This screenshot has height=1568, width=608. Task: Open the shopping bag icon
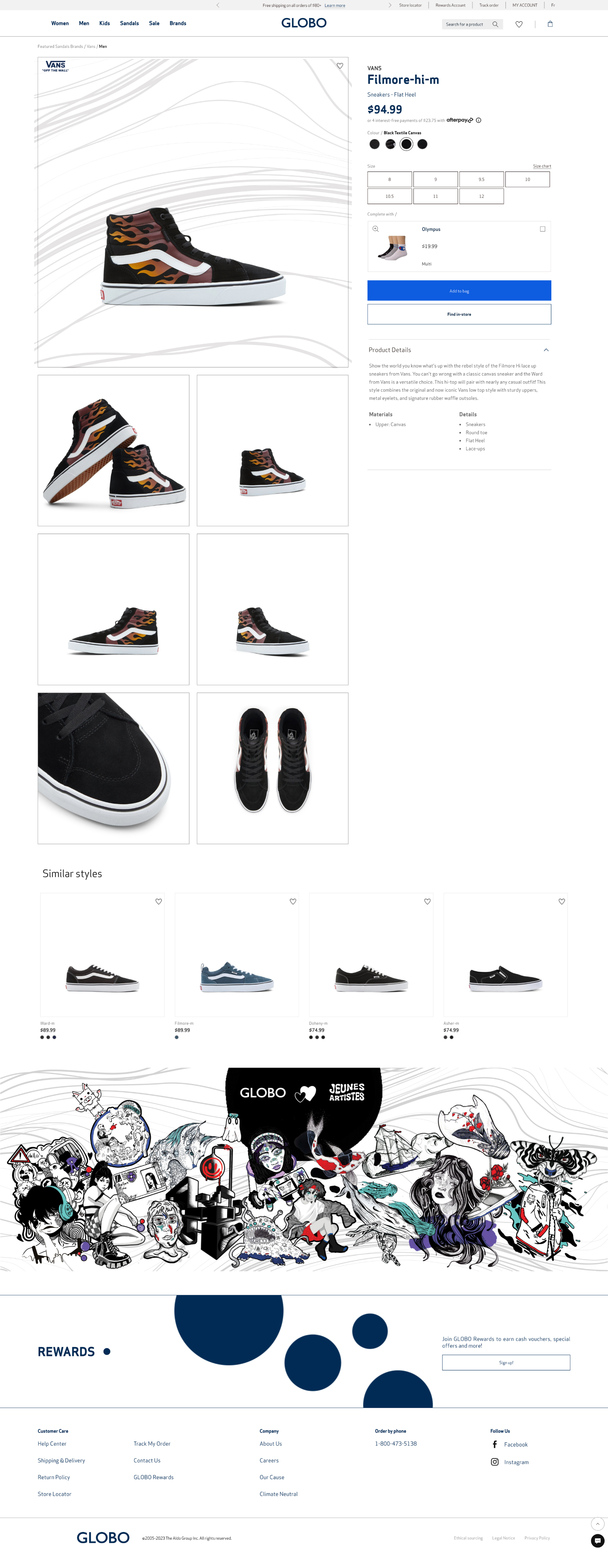click(x=549, y=24)
